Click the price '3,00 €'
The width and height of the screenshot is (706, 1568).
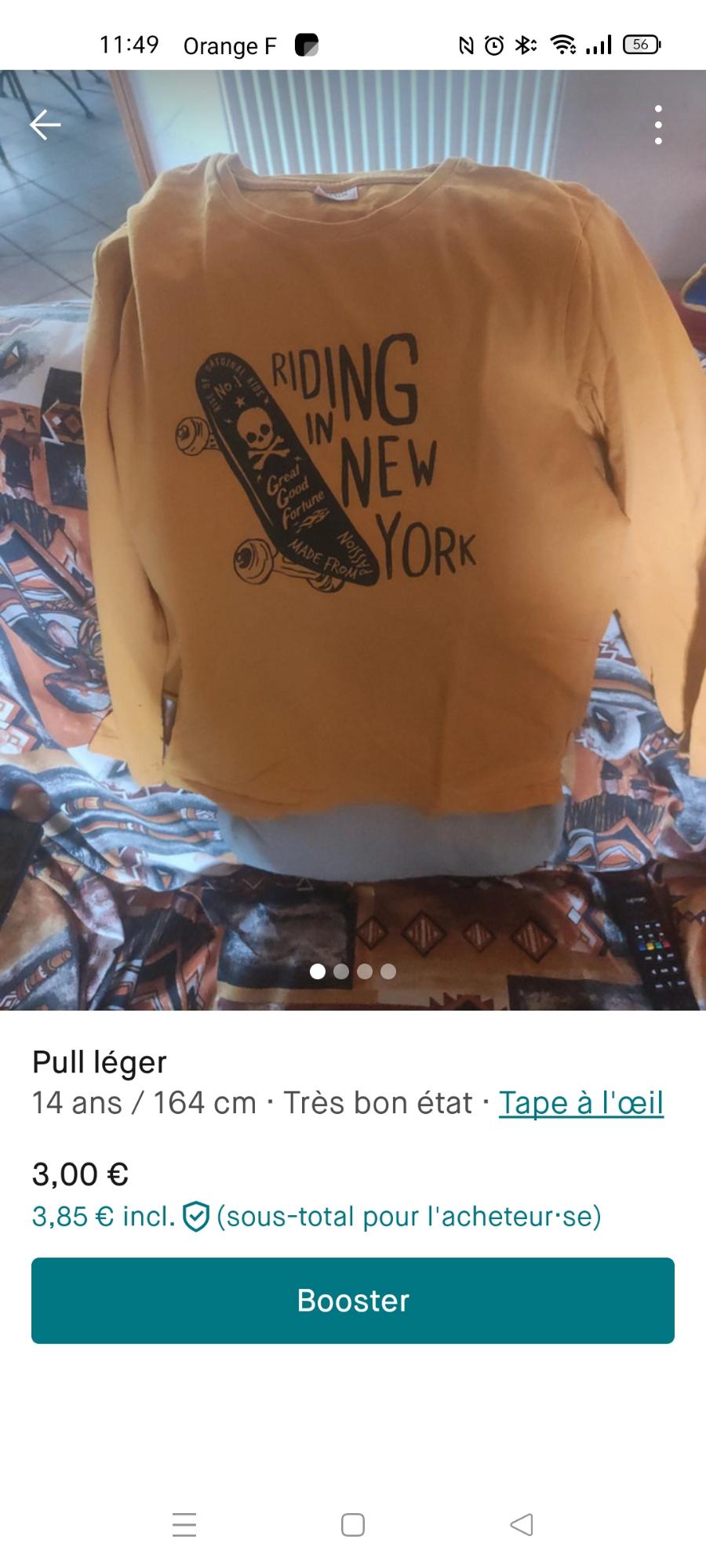point(79,1174)
